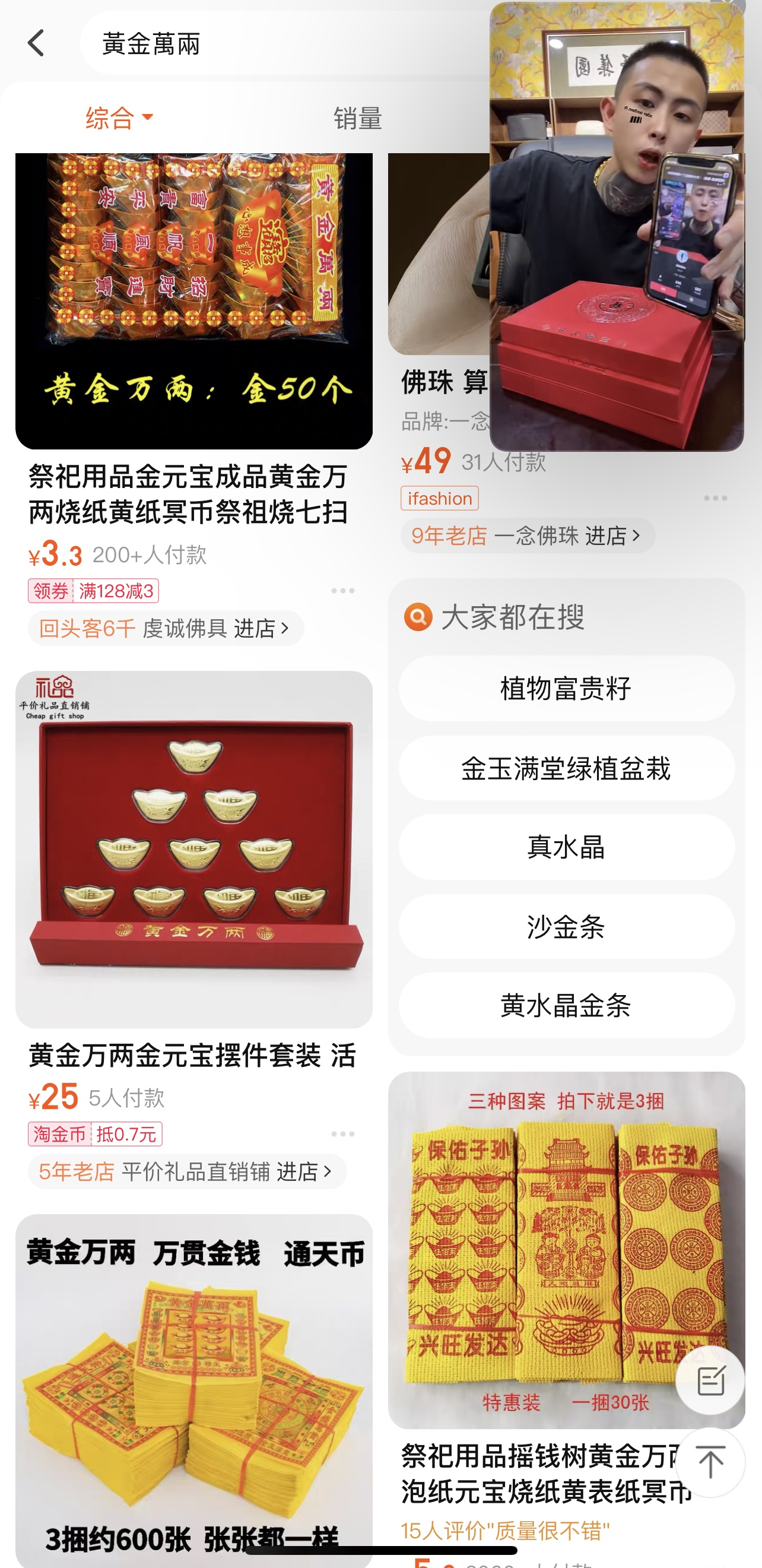
Task: Tap the 黄金萬兩 search field
Action: (280, 44)
